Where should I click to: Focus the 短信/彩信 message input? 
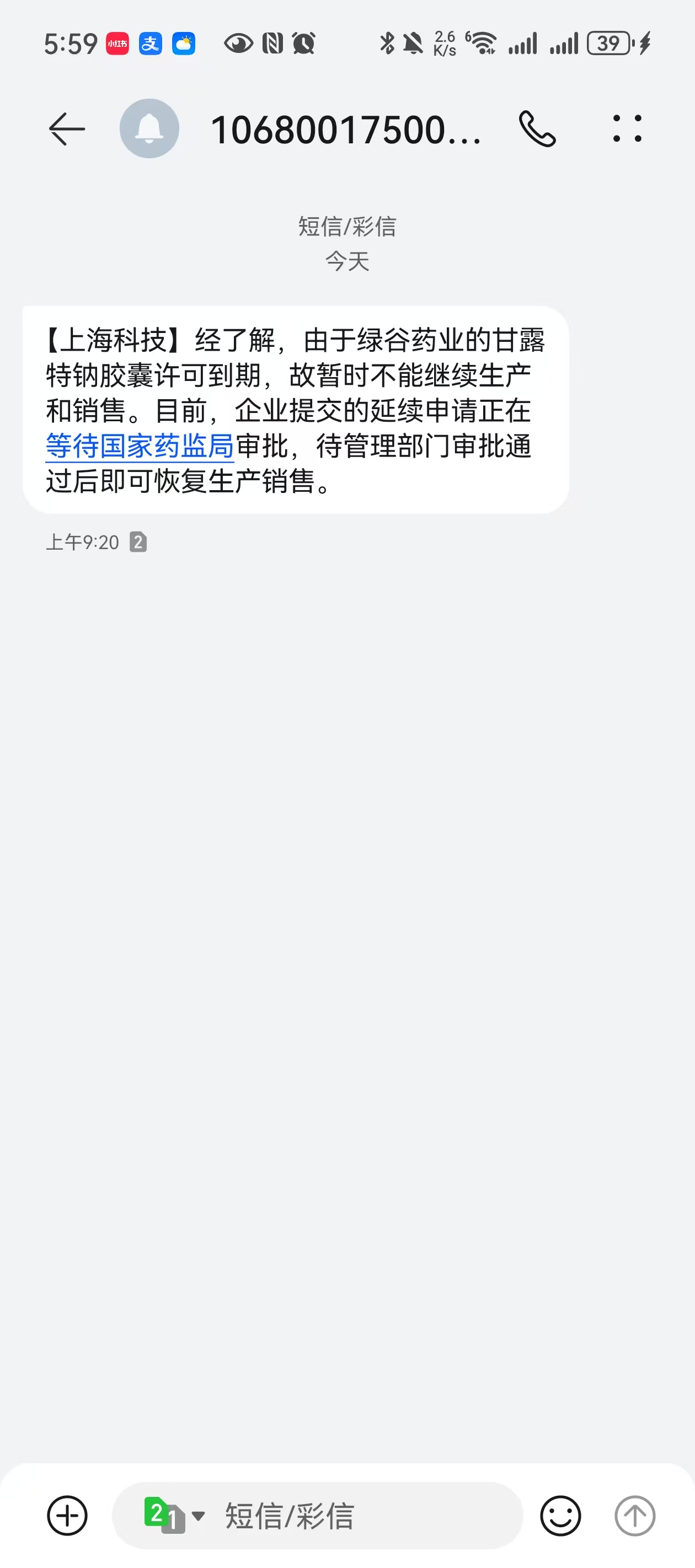[360, 1515]
